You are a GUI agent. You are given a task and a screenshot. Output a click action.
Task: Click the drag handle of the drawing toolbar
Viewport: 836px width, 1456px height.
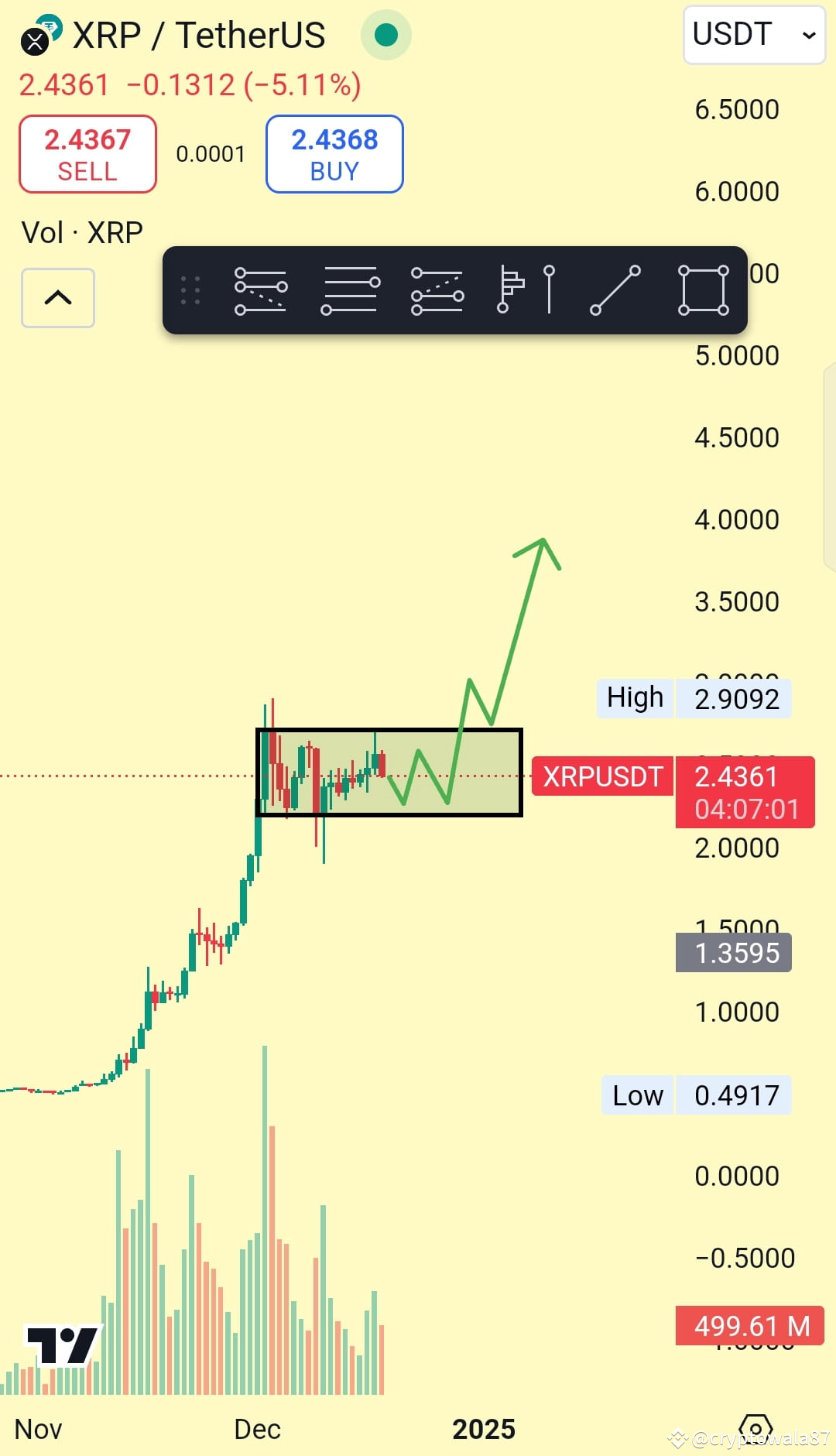point(190,290)
